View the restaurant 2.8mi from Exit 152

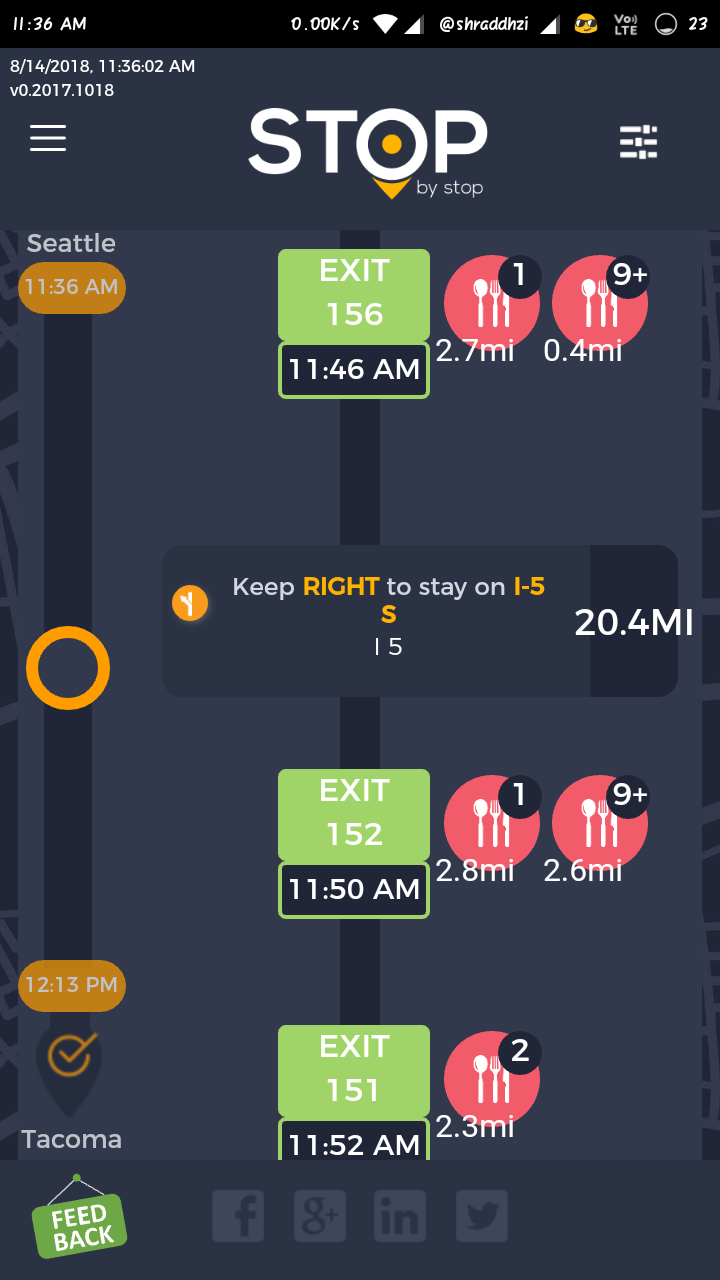tap(491, 823)
